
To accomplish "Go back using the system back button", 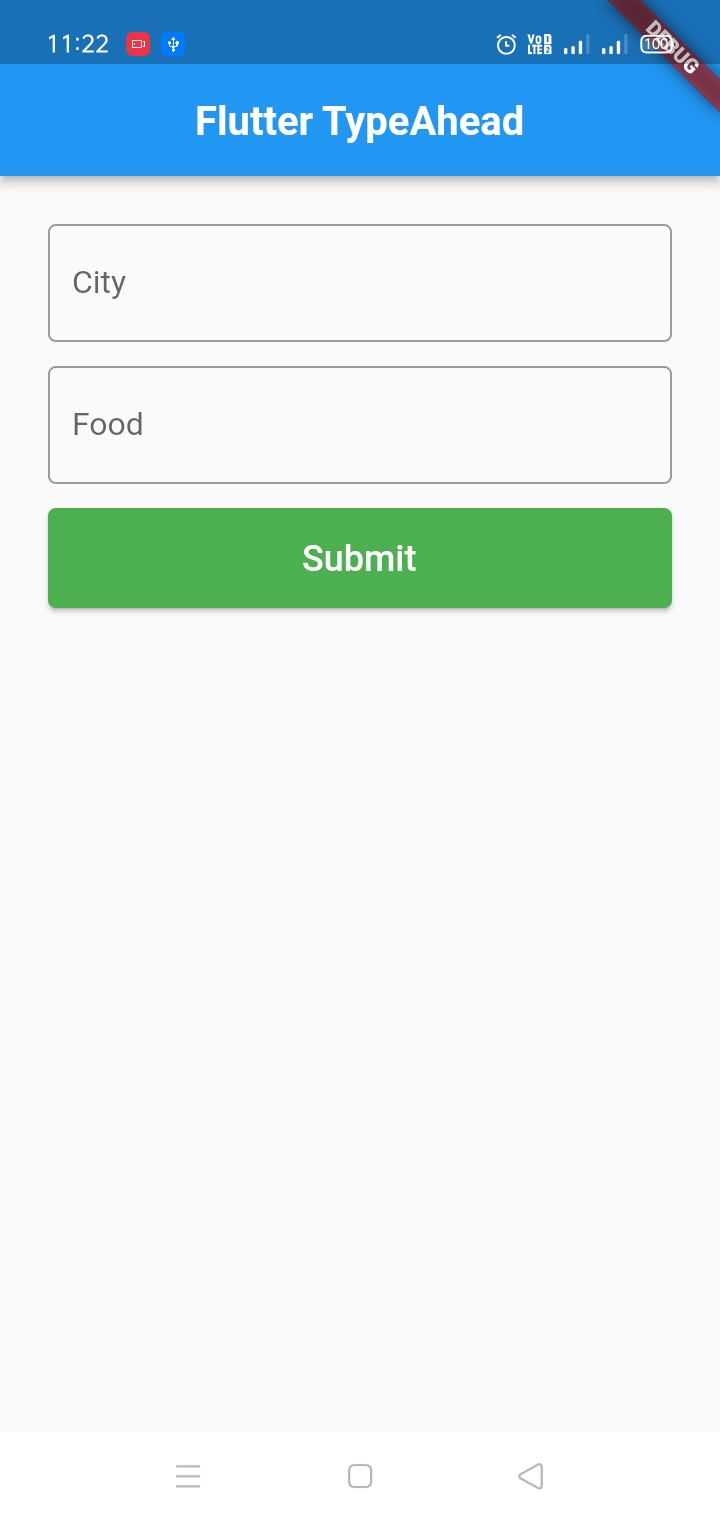I will click(531, 1476).
